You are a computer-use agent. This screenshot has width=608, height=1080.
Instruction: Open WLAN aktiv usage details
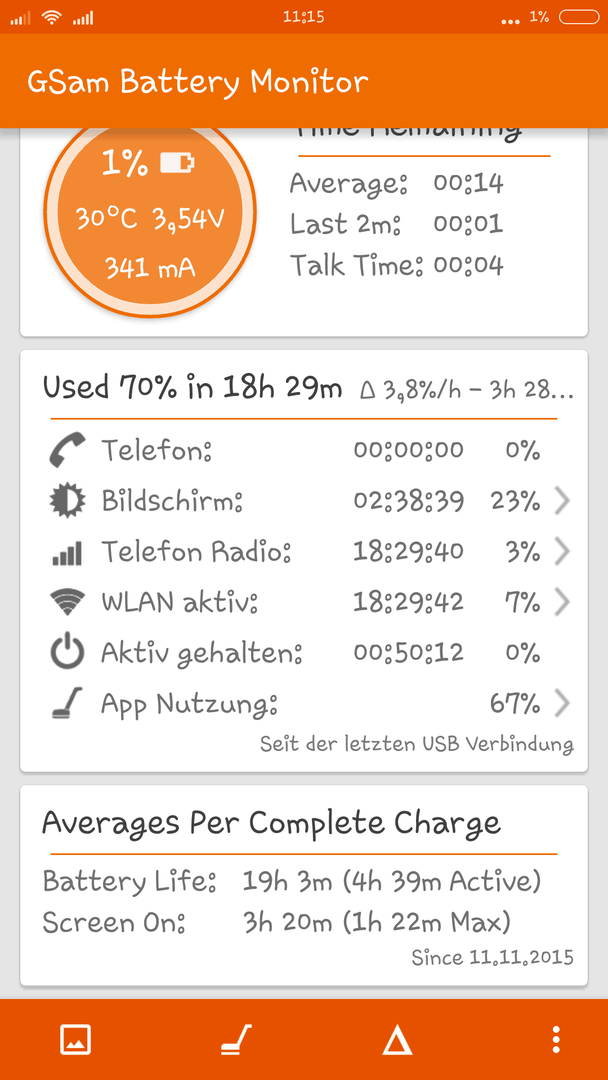click(304, 603)
